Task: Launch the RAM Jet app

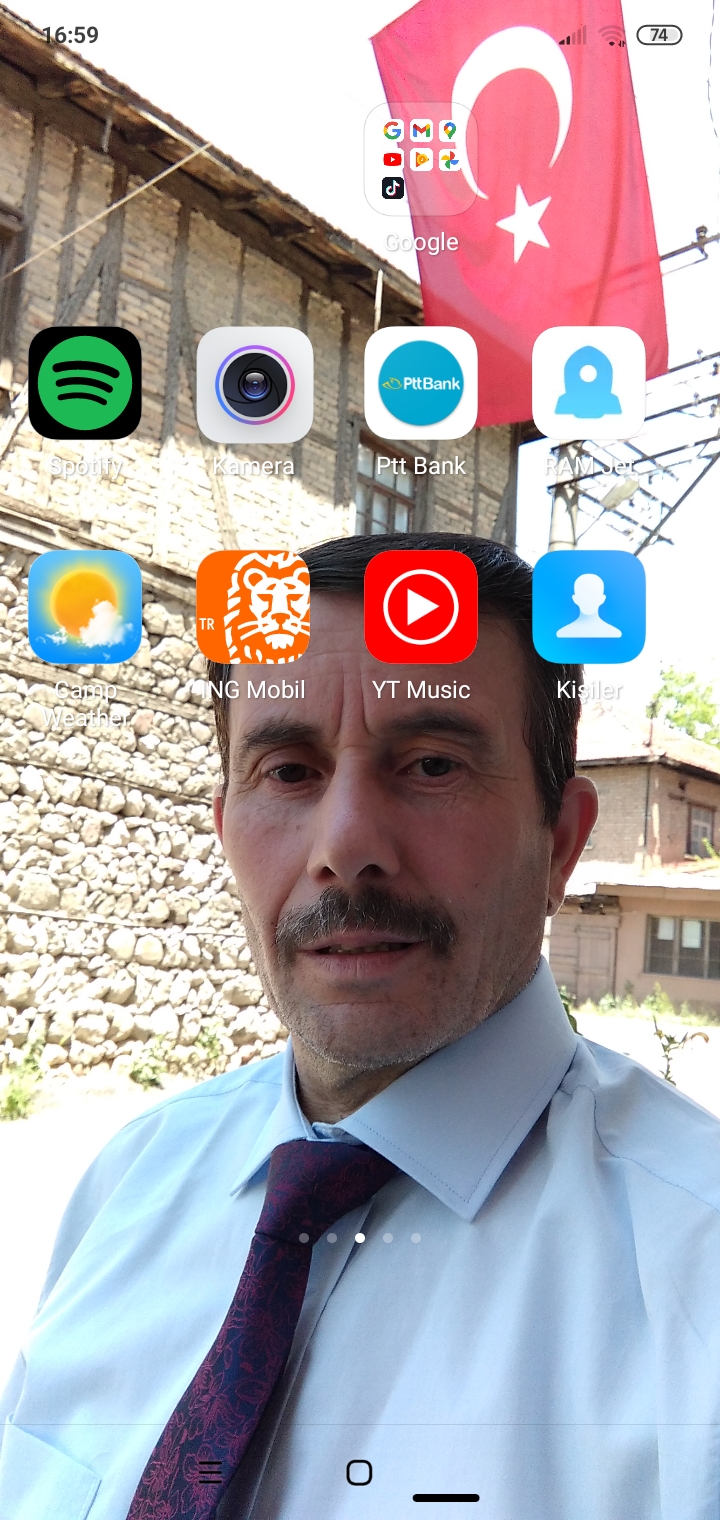Action: click(x=589, y=384)
